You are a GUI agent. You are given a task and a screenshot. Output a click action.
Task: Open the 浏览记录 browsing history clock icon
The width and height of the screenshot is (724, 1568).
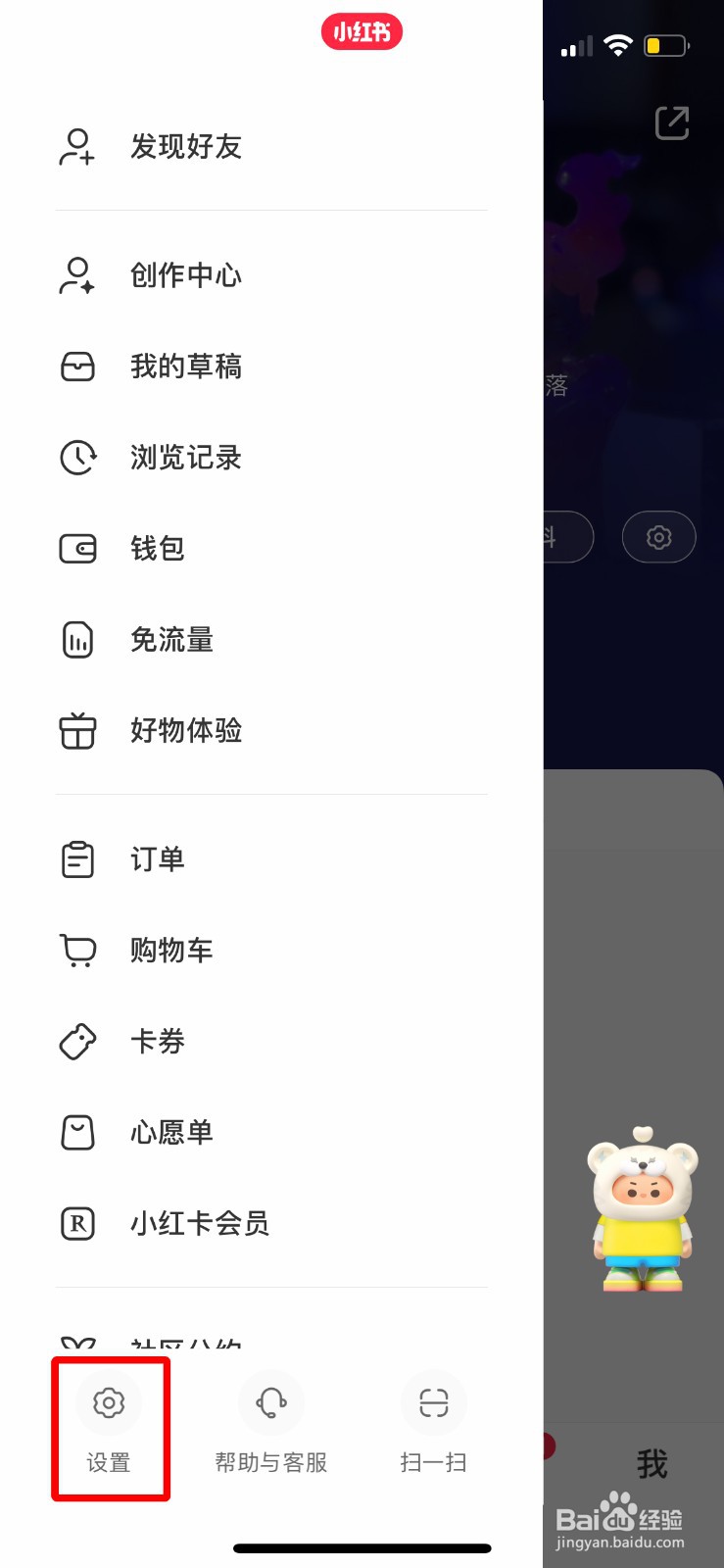click(78, 458)
